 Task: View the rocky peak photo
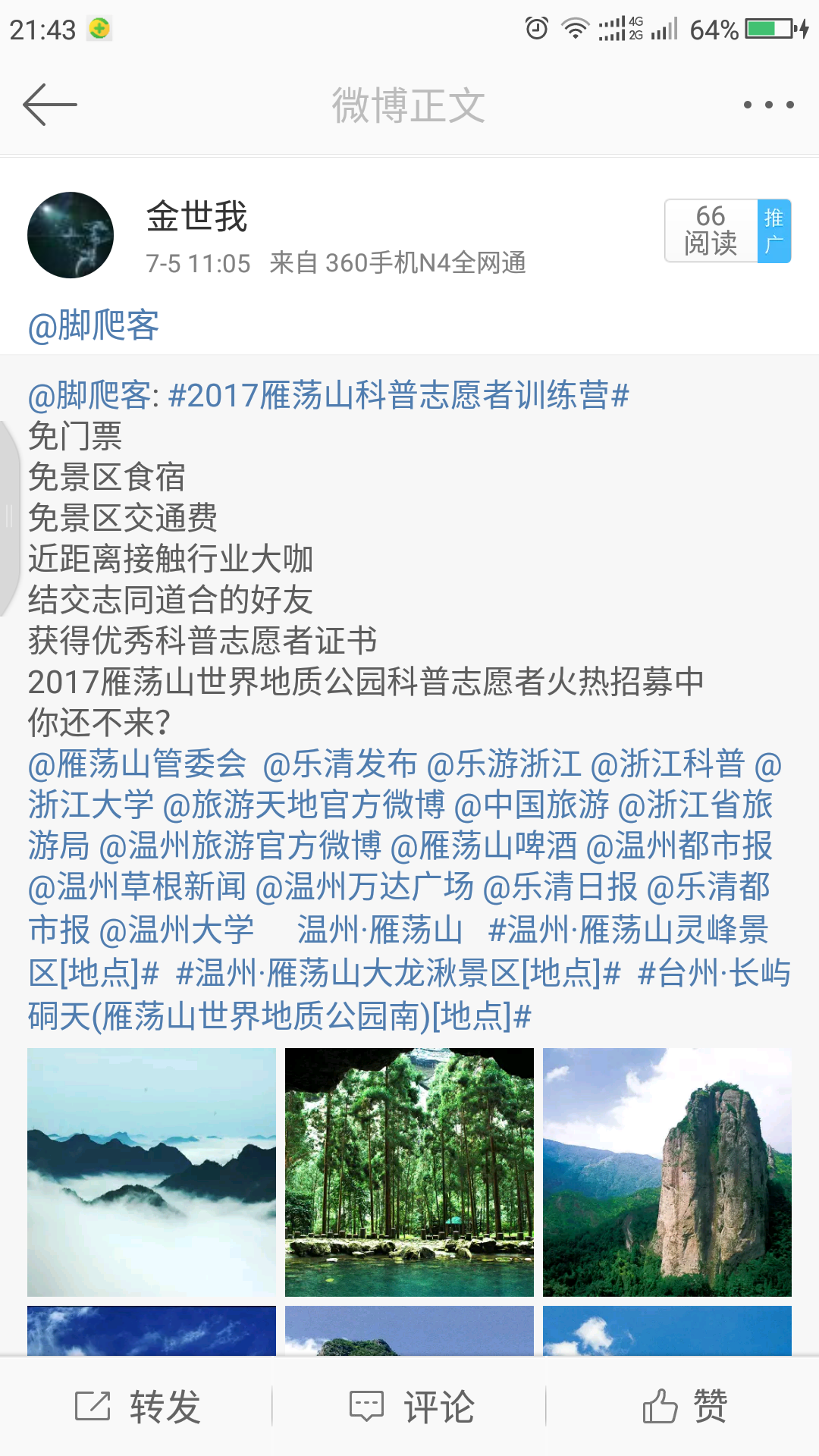point(667,1172)
